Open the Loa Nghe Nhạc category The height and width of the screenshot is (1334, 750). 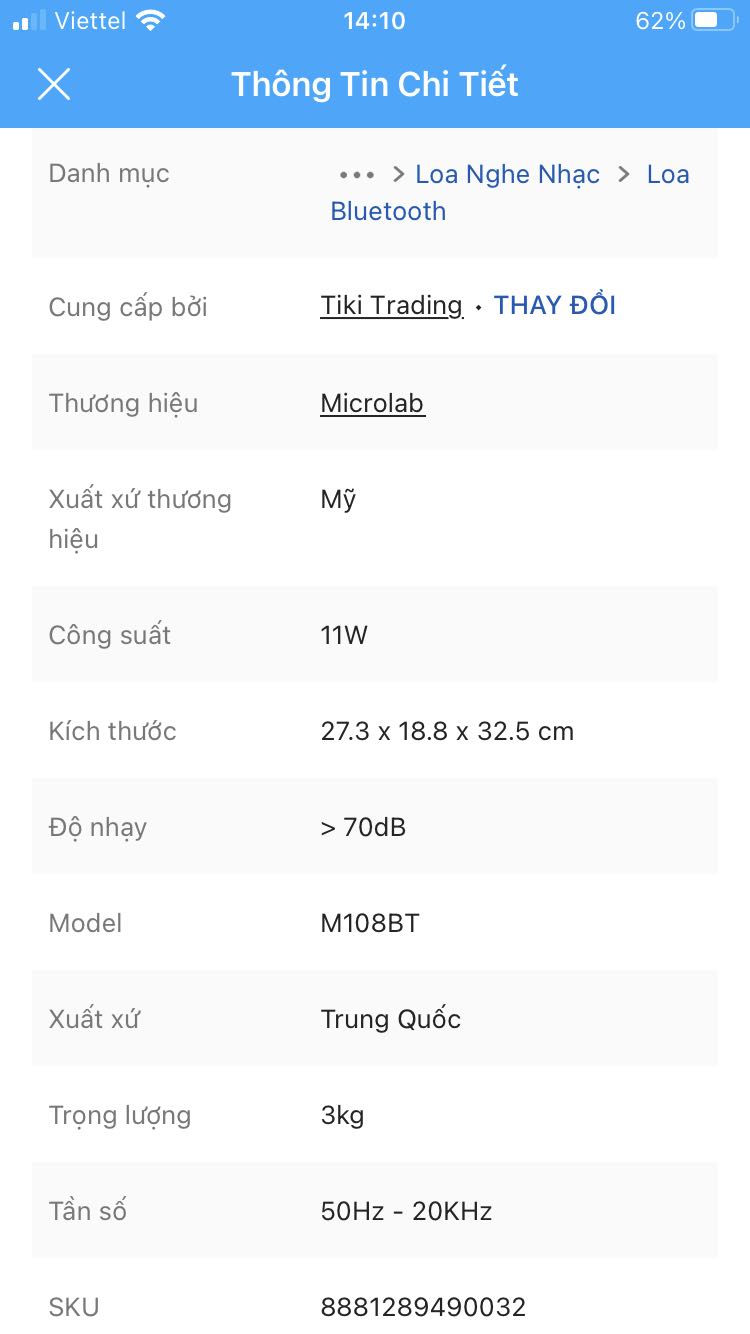coord(507,174)
